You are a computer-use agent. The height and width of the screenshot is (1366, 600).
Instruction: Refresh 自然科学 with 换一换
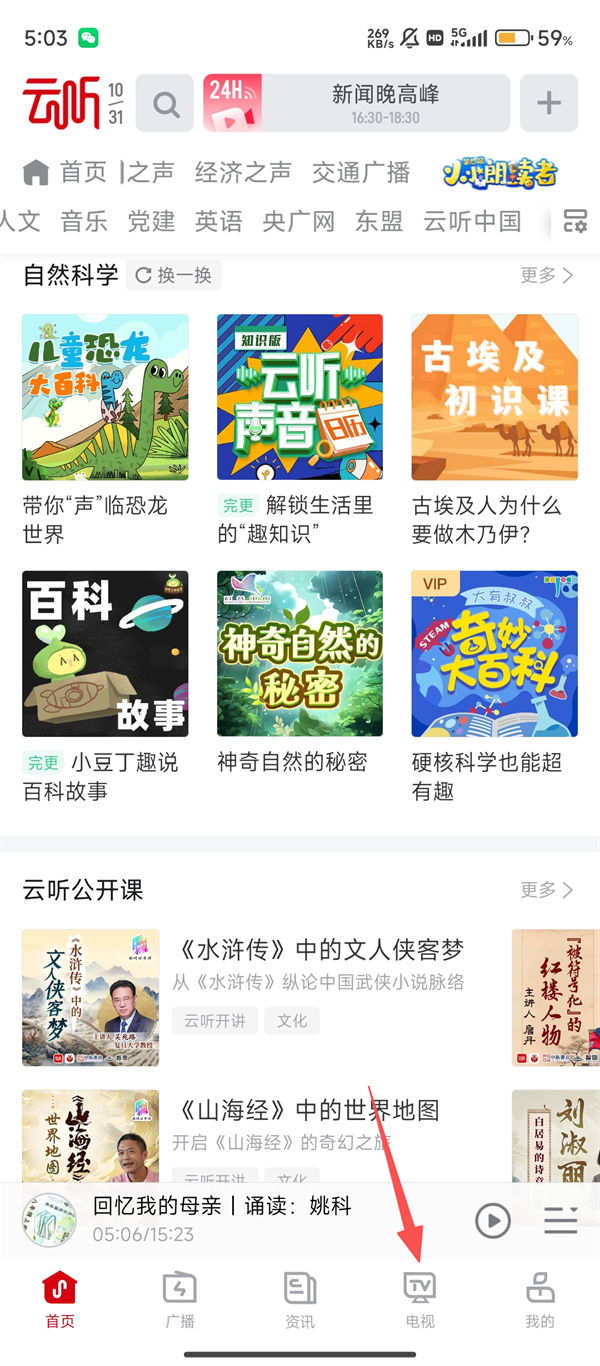pos(174,275)
